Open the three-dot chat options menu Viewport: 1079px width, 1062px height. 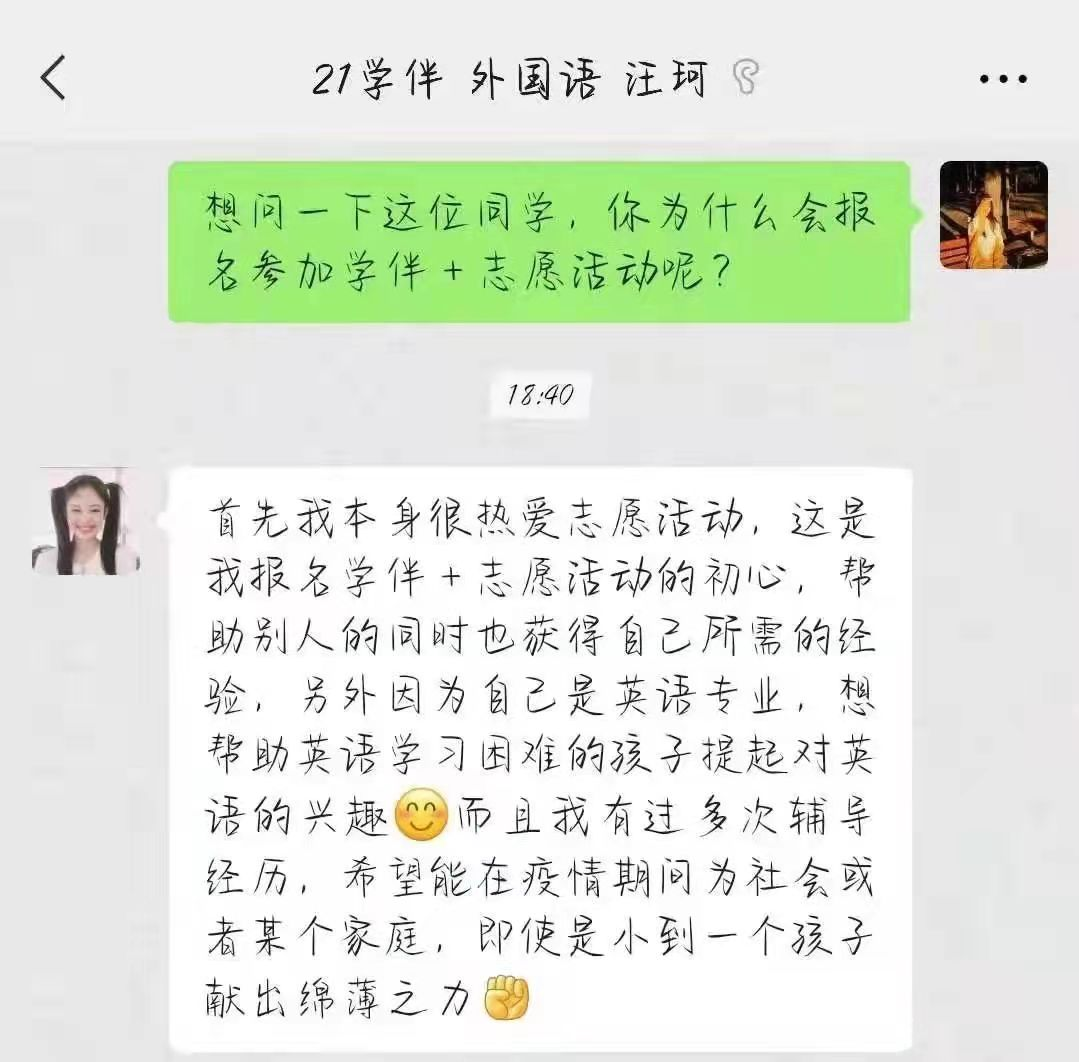click(x=1003, y=79)
